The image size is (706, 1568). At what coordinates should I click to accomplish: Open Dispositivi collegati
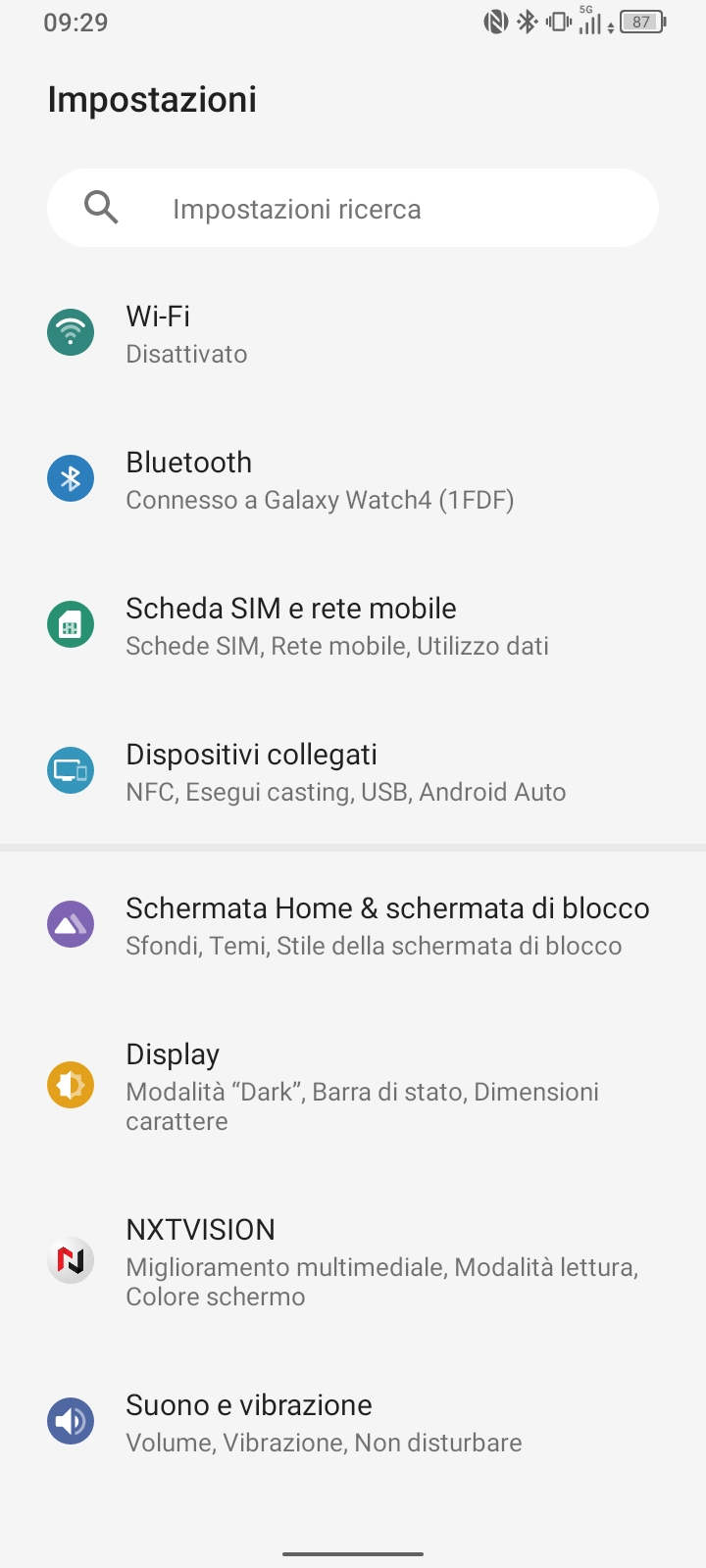click(x=353, y=771)
